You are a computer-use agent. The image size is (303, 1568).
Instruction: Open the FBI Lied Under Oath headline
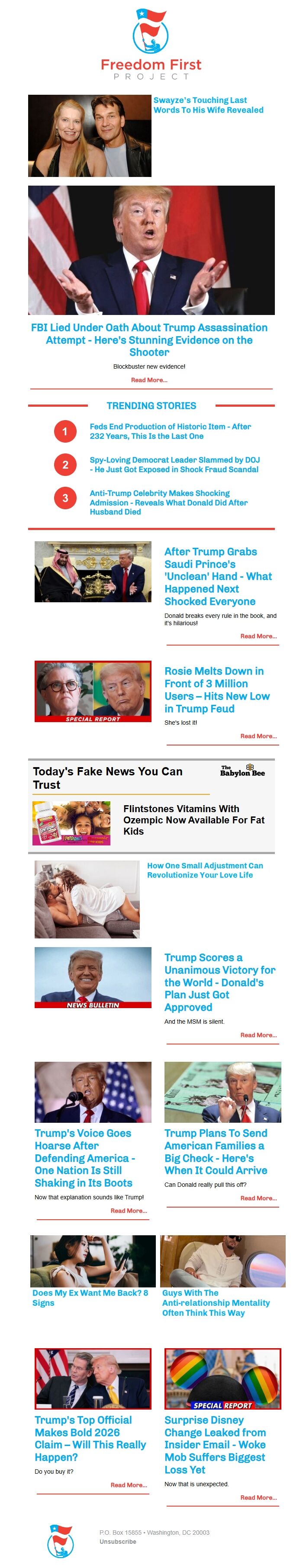150,340
